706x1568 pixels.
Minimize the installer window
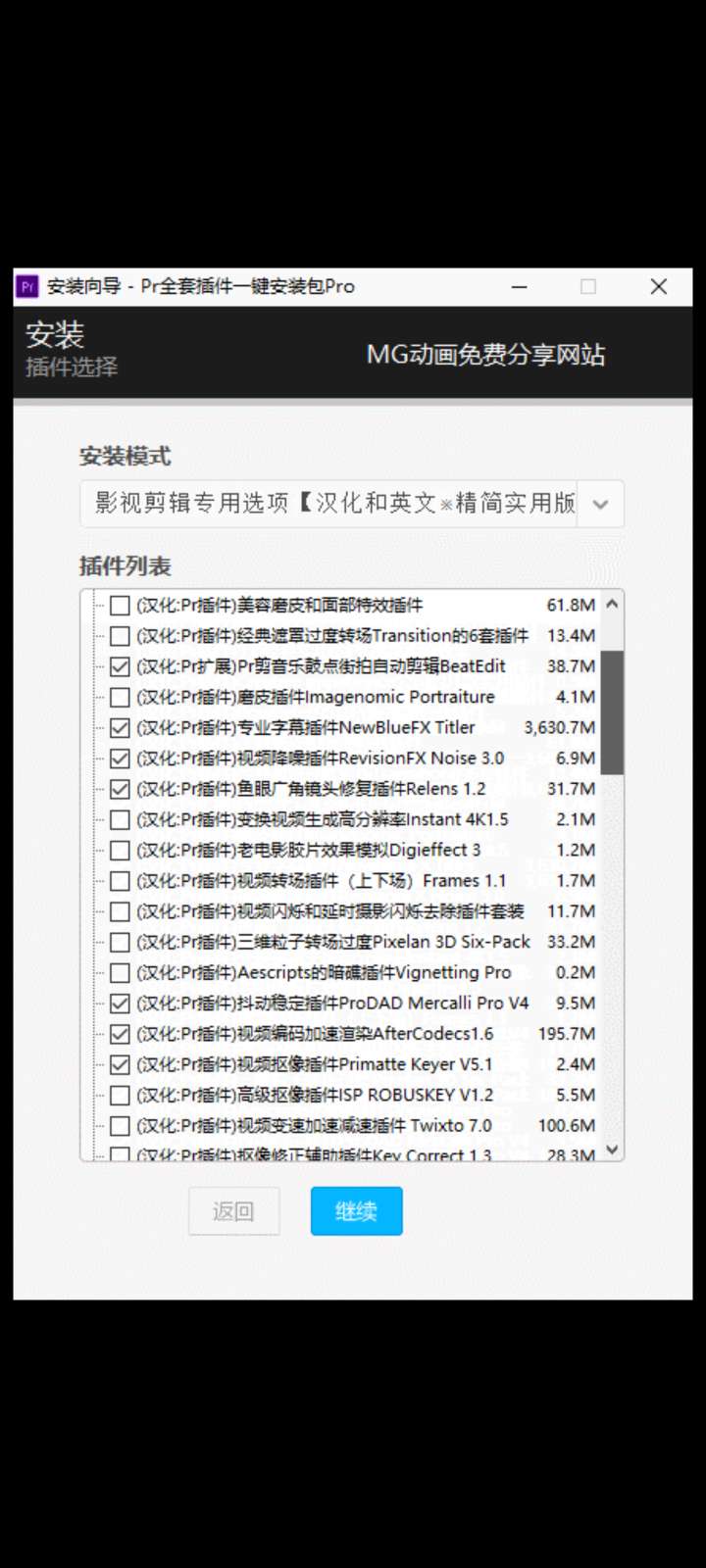[x=520, y=286]
